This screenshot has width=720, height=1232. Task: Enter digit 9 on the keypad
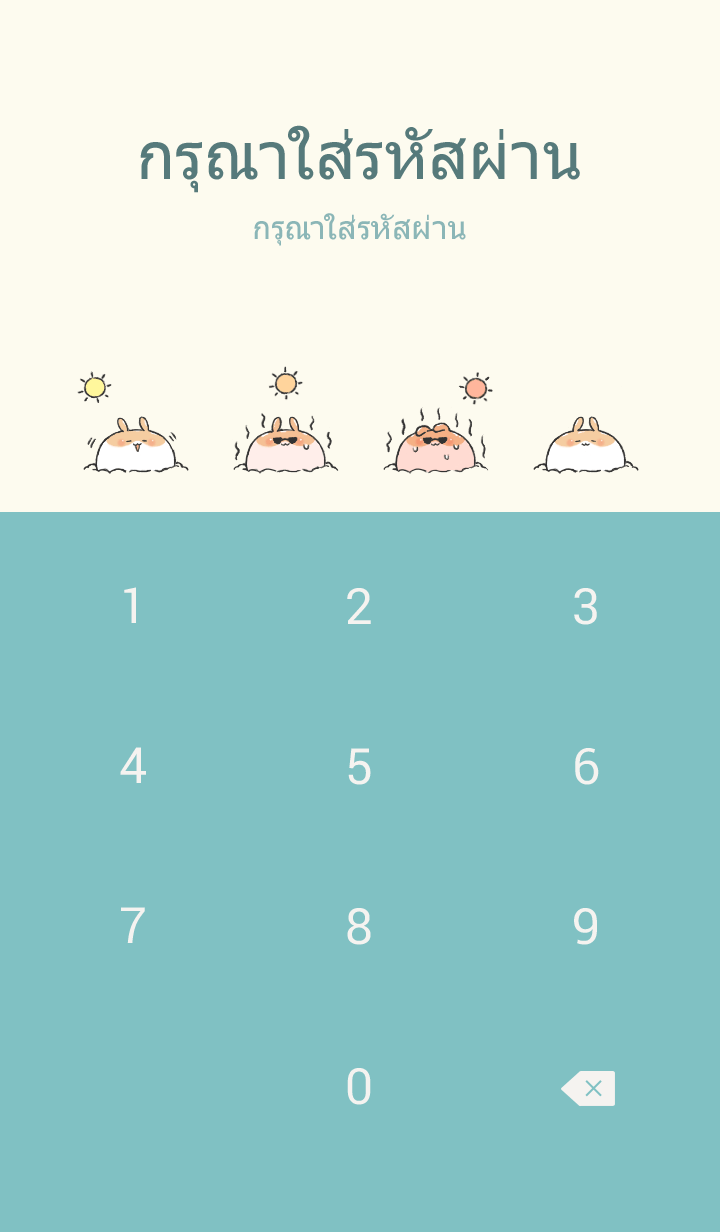pos(586,927)
